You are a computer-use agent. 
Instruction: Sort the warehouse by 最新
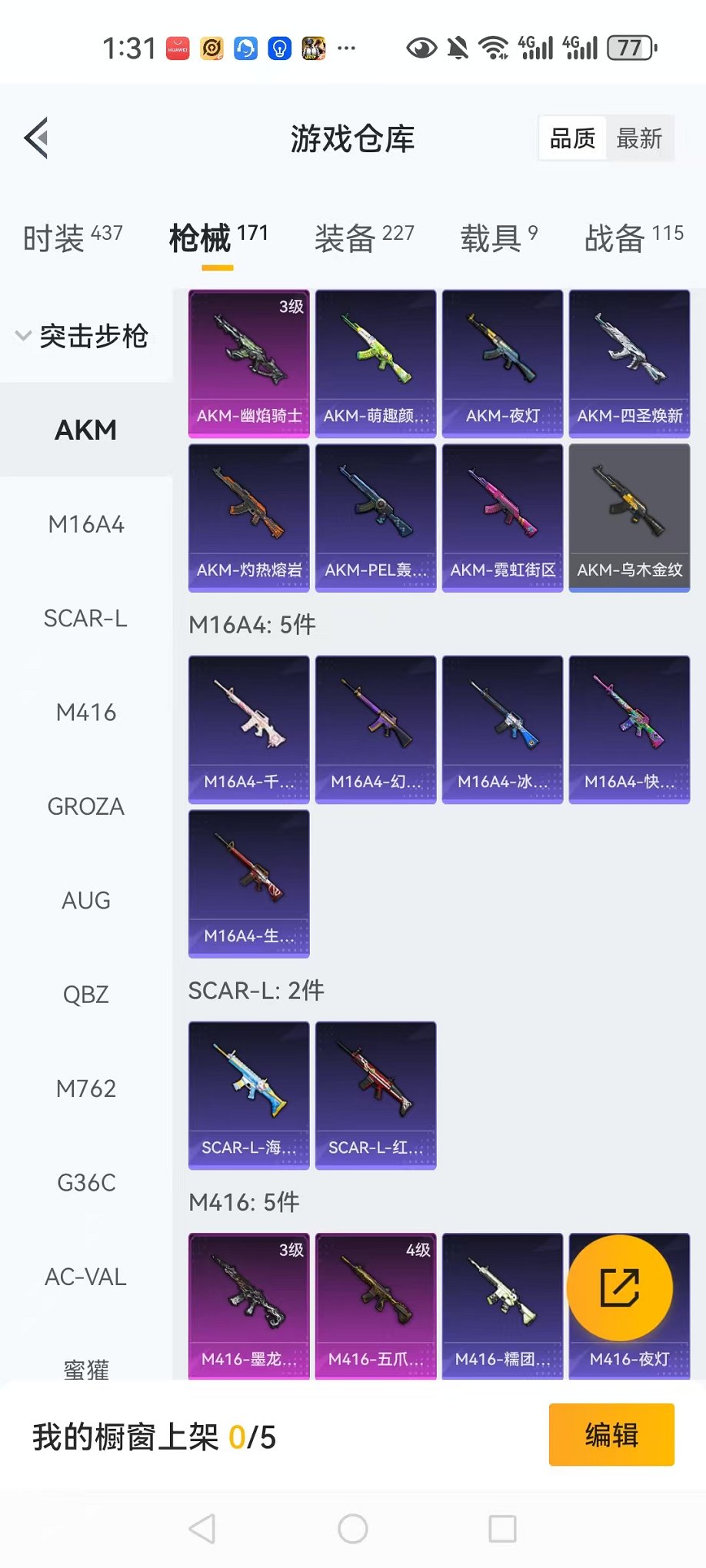pos(639,138)
